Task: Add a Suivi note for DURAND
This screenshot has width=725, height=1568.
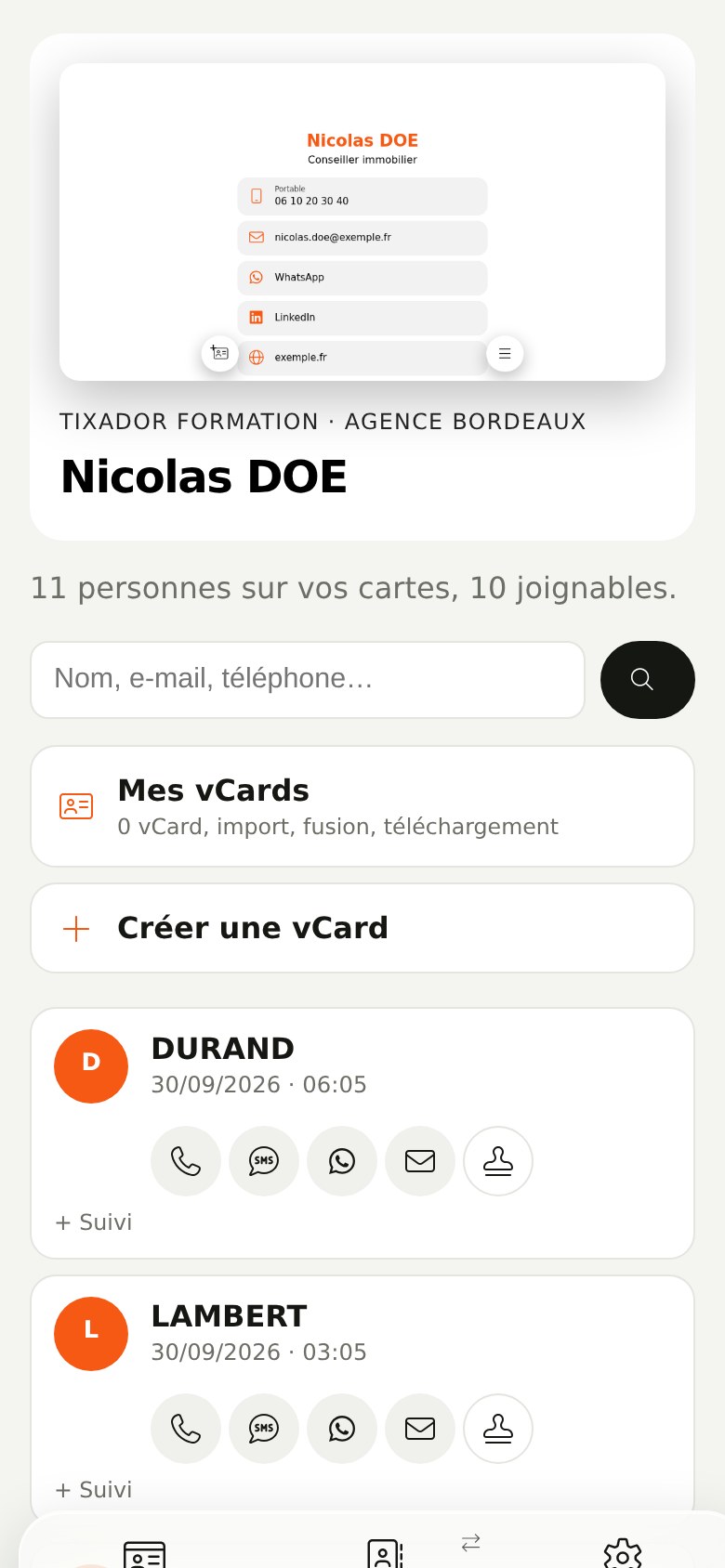Action: click(x=93, y=1222)
